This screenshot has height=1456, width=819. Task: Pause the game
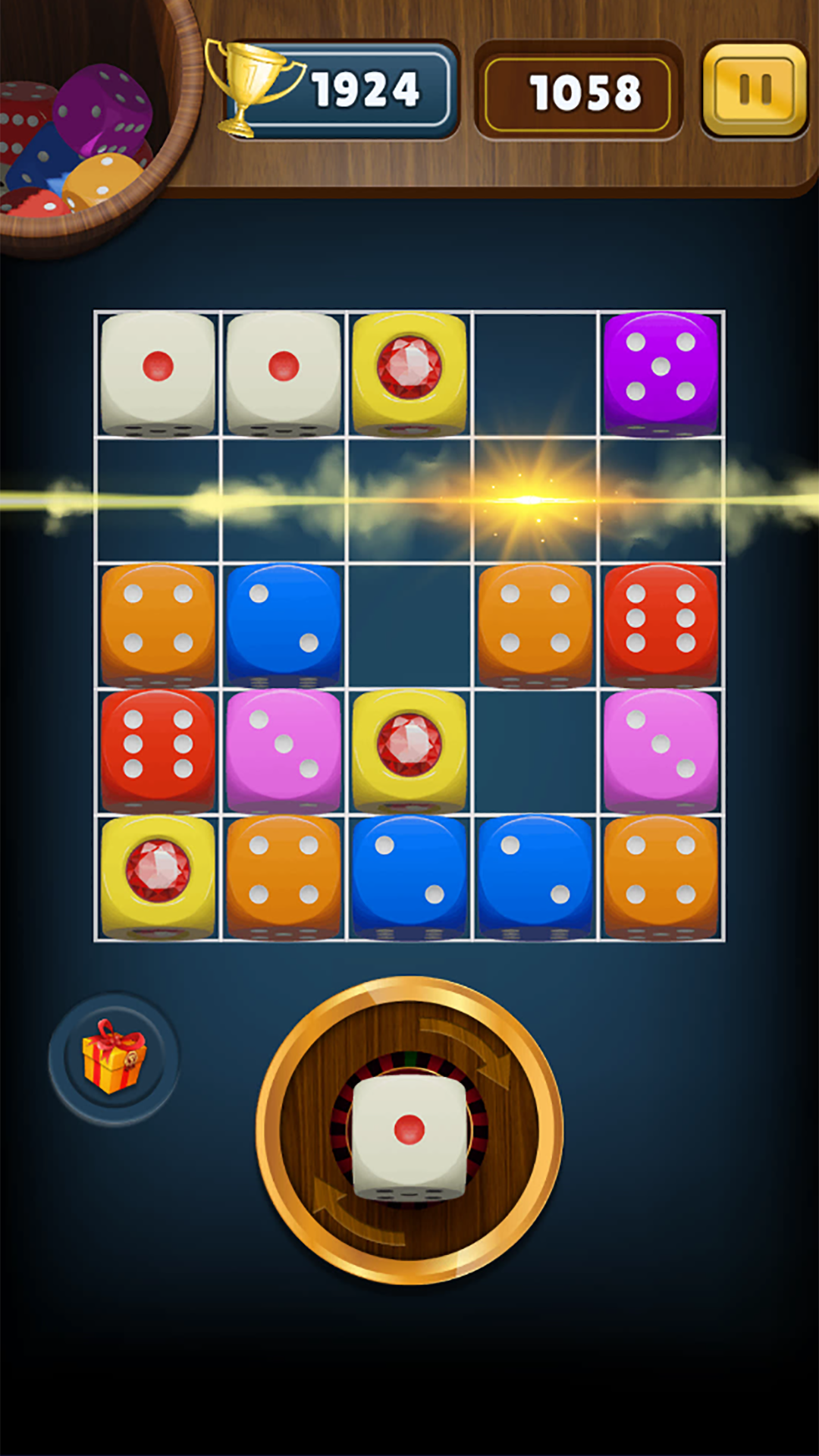pyautogui.click(x=755, y=90)
